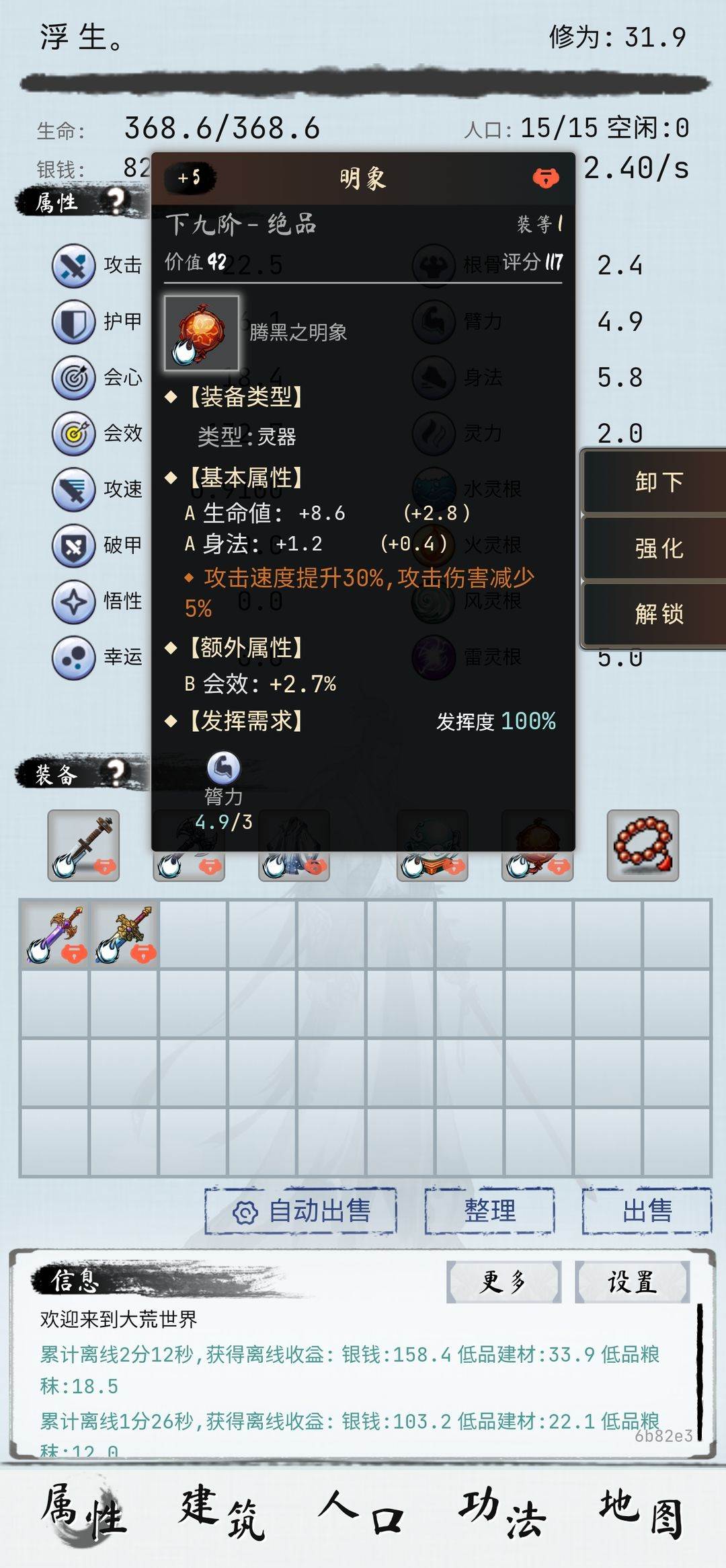Image resolution: width=726 pixels, height=1568 pixels.
Task: Select the first sword in inventory
Action: pyautogui.click(x=55, y=934)
